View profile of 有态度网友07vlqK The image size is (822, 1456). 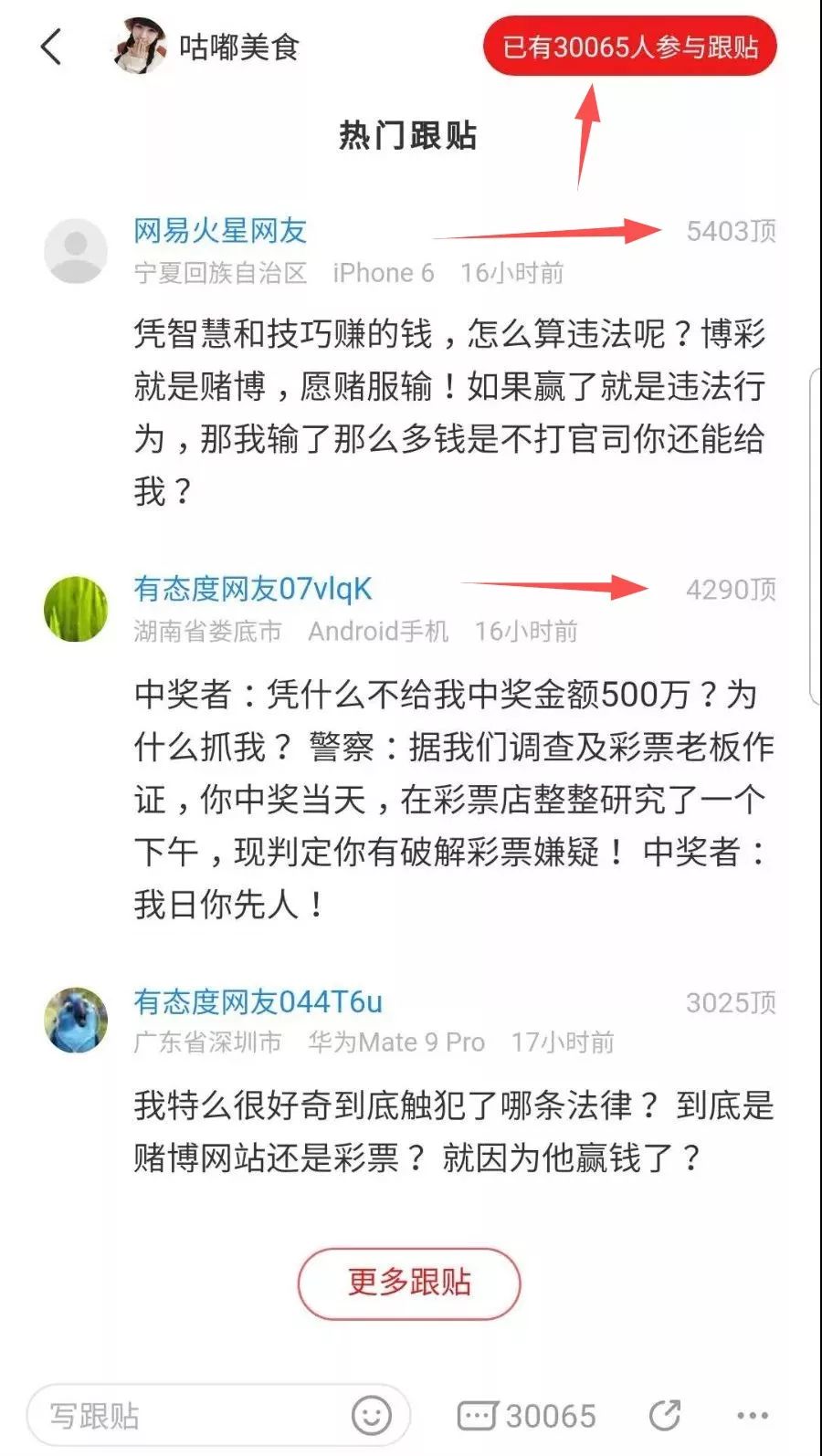coord(253,589)
